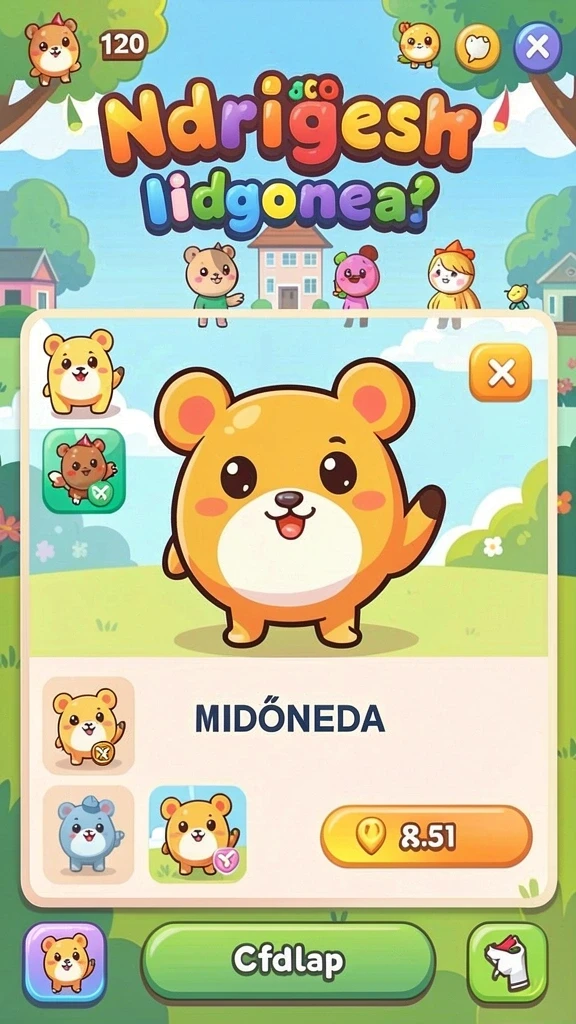Select the blue bear thumbnail
This screenshot has width=576, height=1024.
coord(89,835)
